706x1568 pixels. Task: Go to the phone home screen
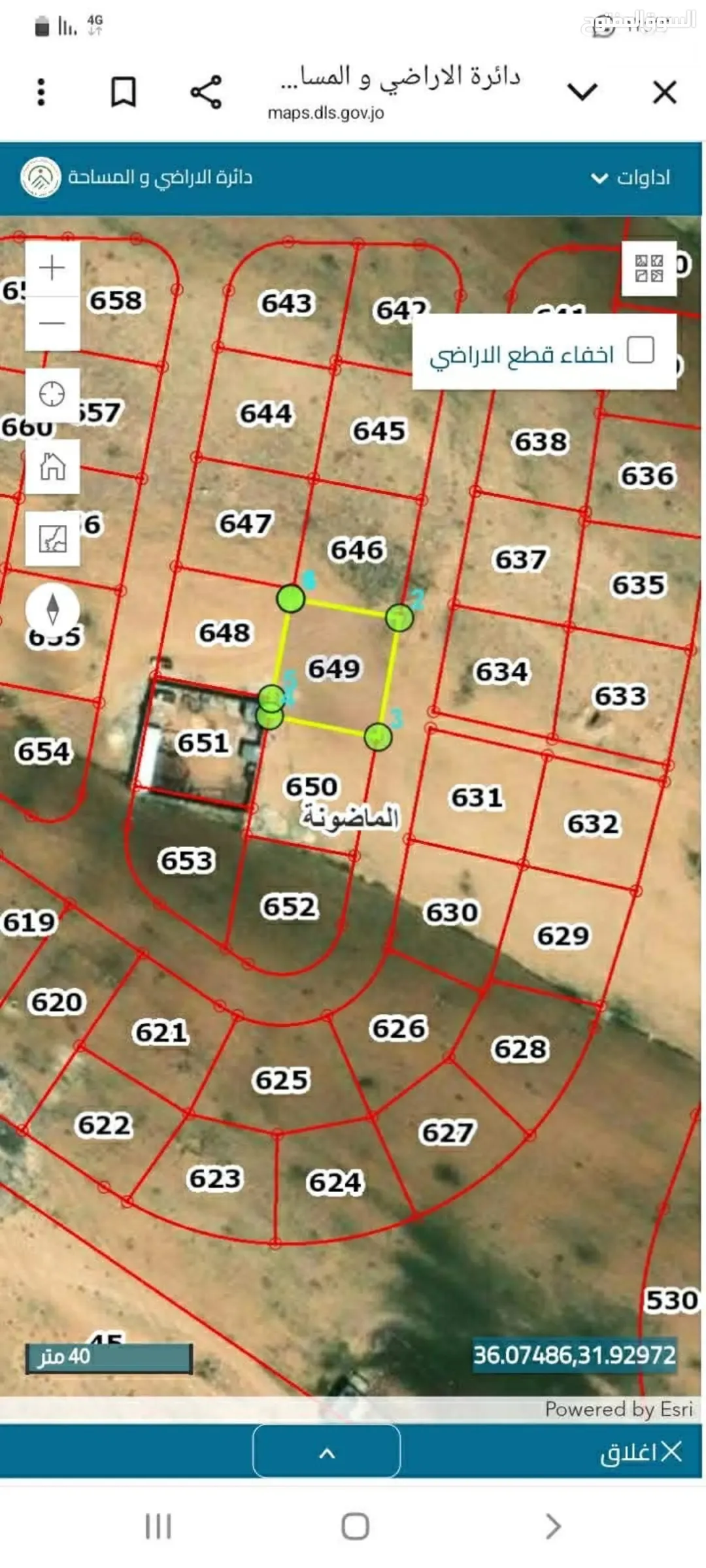pos(355,1526)
